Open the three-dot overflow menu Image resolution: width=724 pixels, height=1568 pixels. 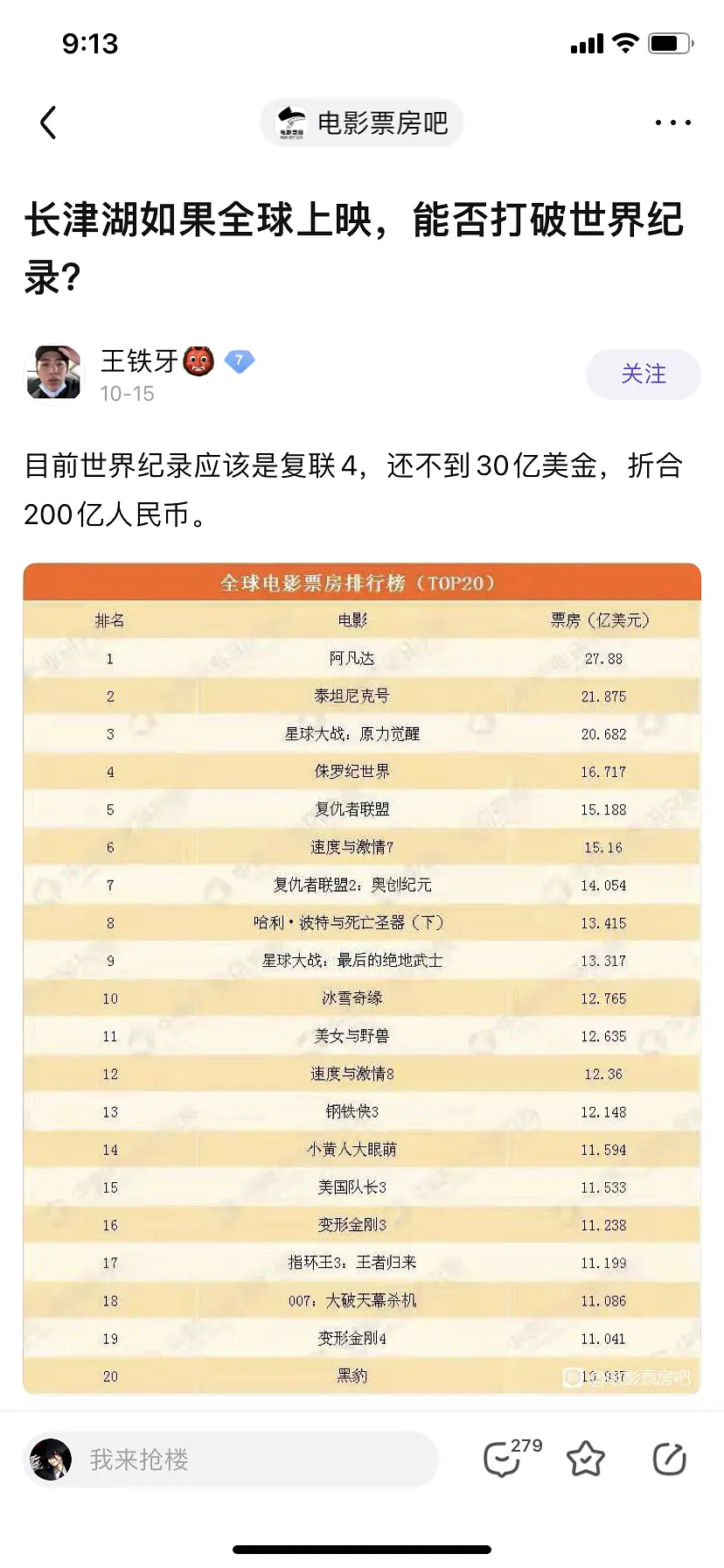click(x=672, y=122)
